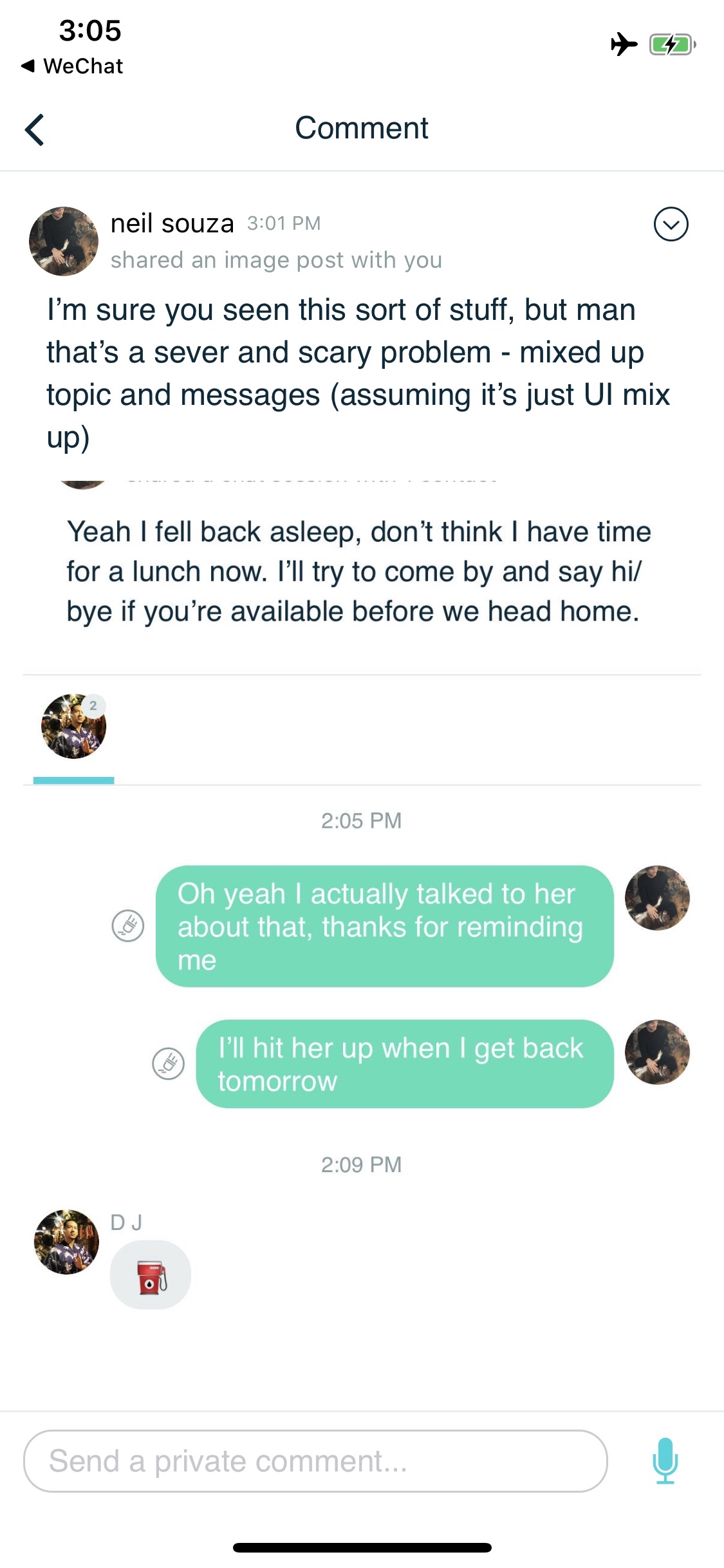
Task: Open D J's avatar in the chat
Action: pos(66,1242)
